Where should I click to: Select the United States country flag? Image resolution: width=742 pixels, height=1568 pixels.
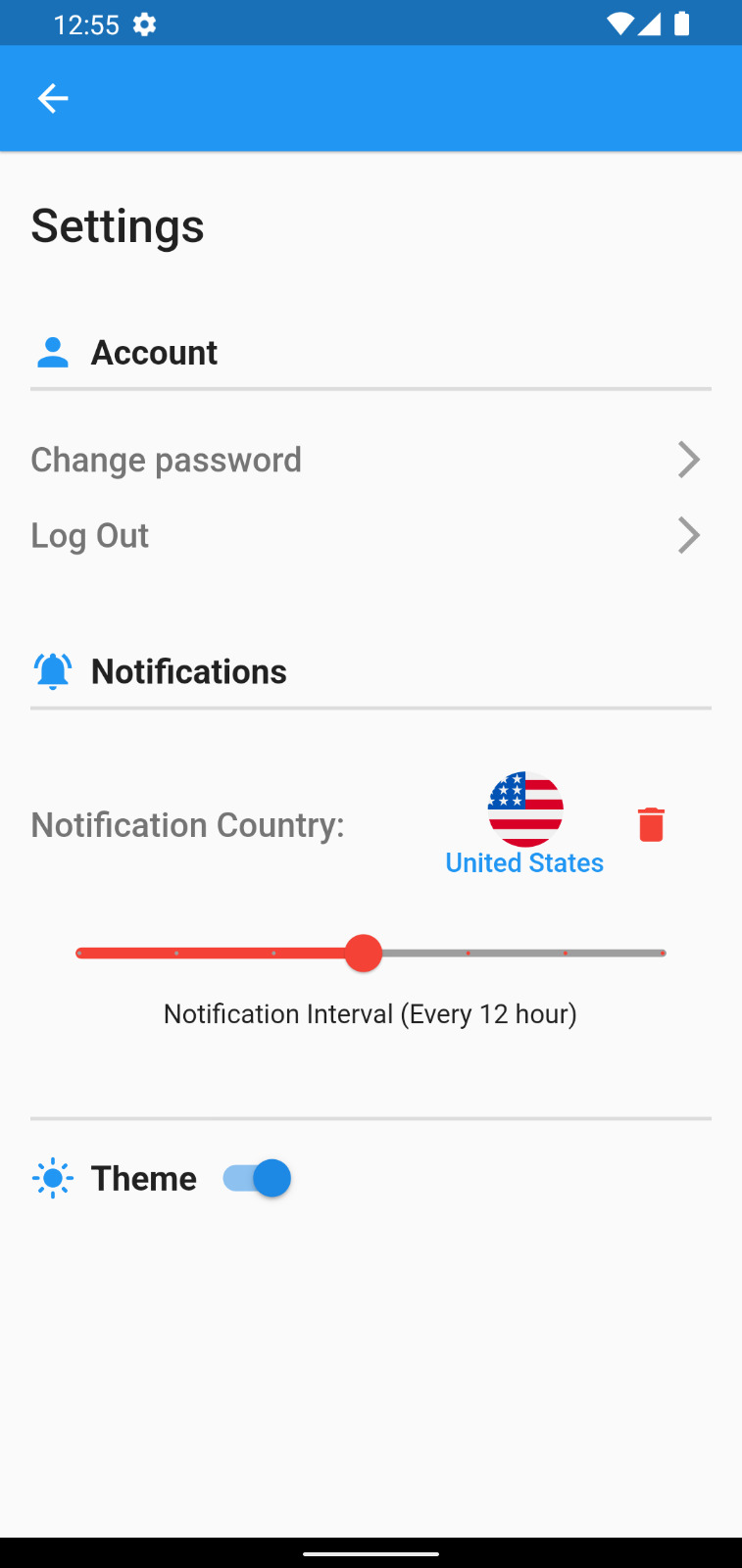click(525, 809)
